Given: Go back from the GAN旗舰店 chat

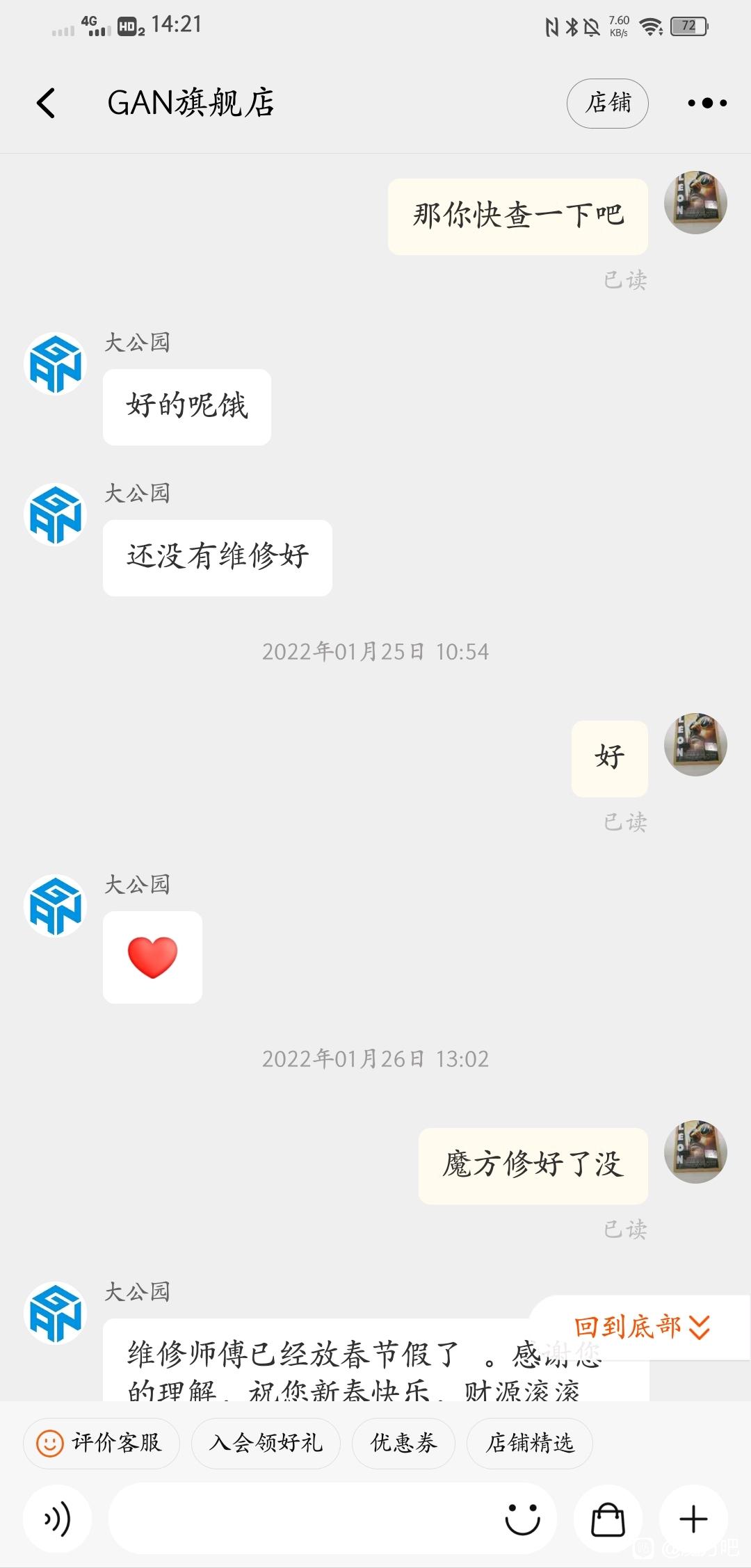Looking at the screenshot, I should 46,104.
